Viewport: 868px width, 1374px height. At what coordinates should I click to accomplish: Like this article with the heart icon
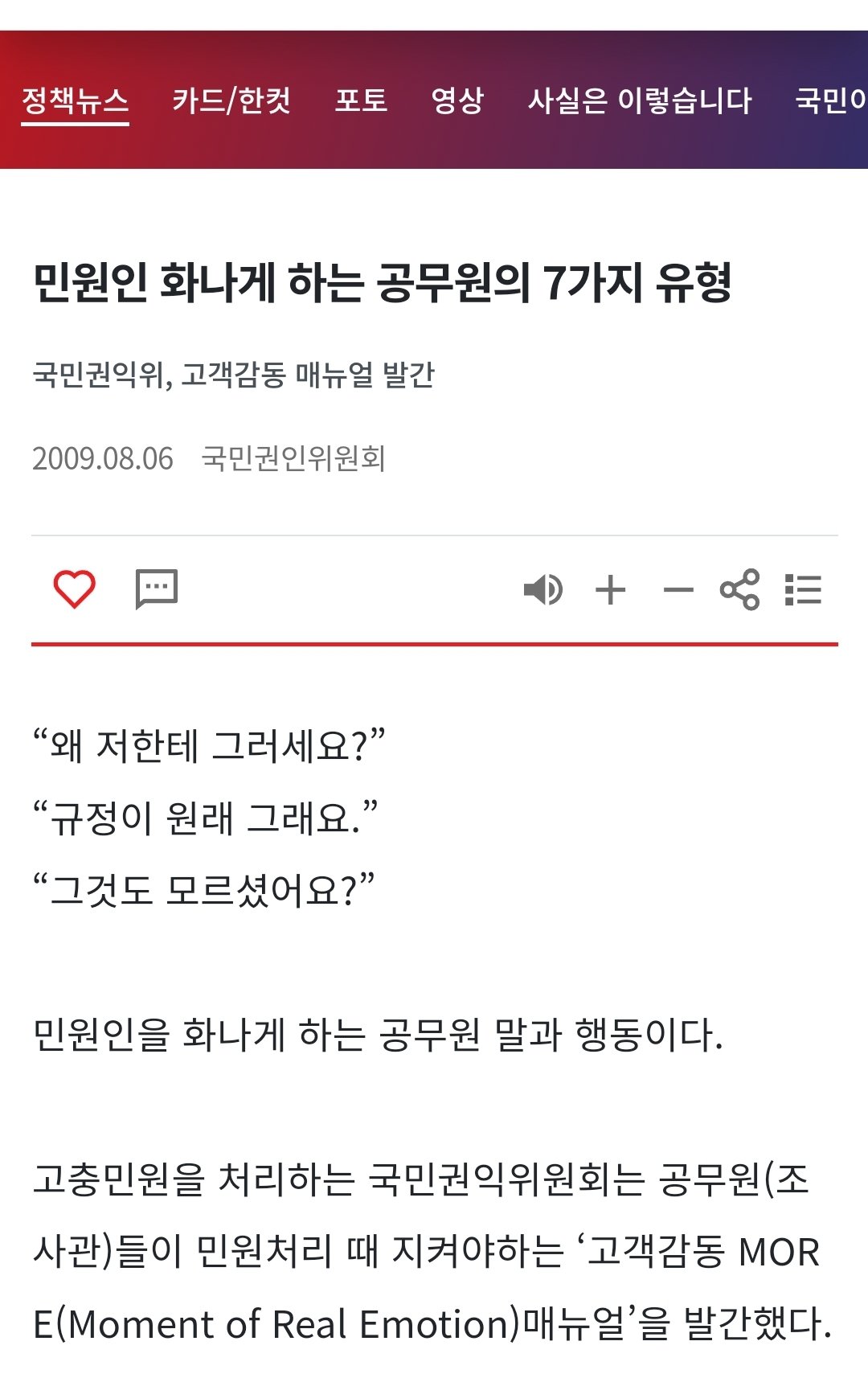pyautogui.click(x=74, y=589)
